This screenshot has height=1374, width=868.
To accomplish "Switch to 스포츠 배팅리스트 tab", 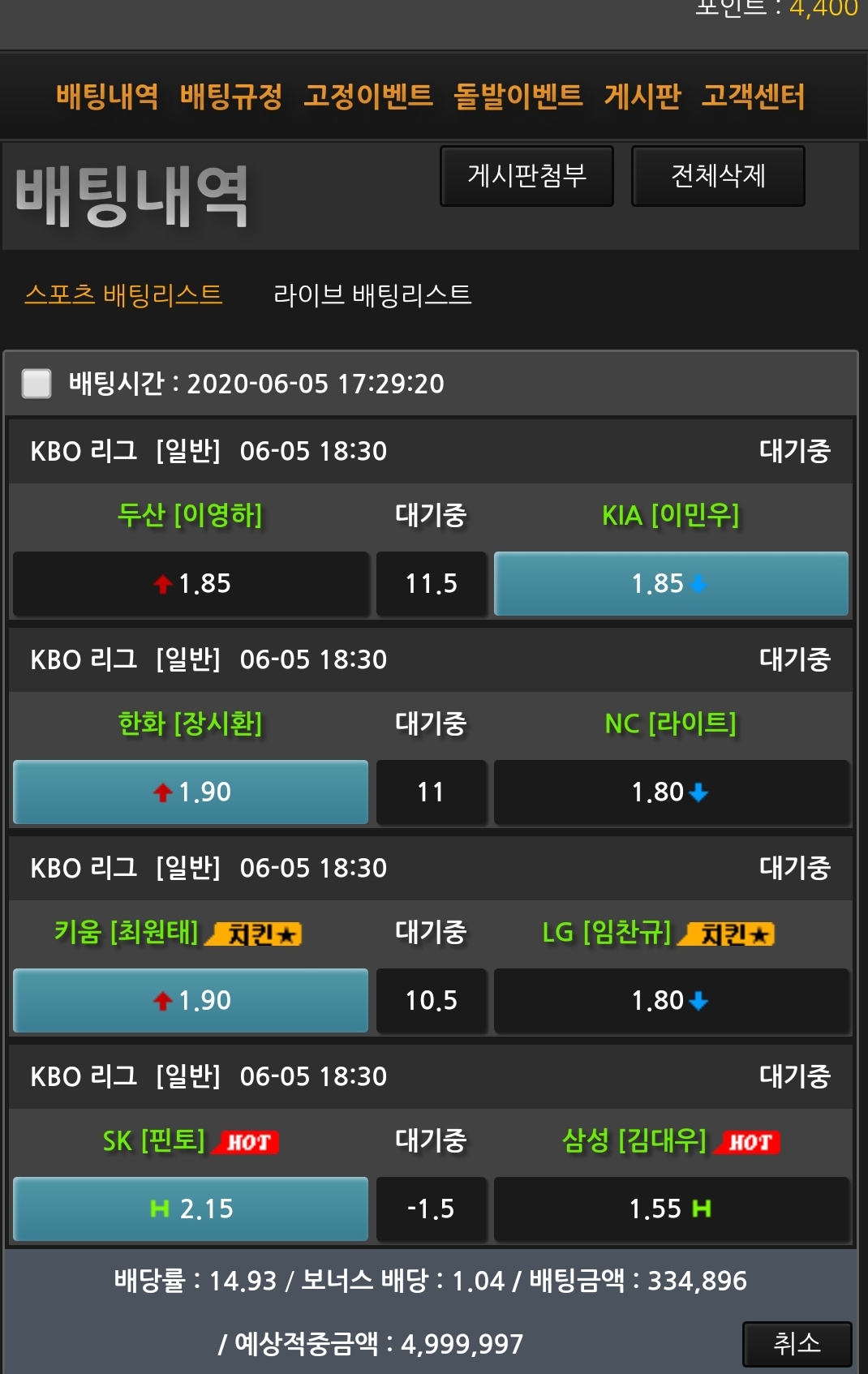I will click(123, 294).
